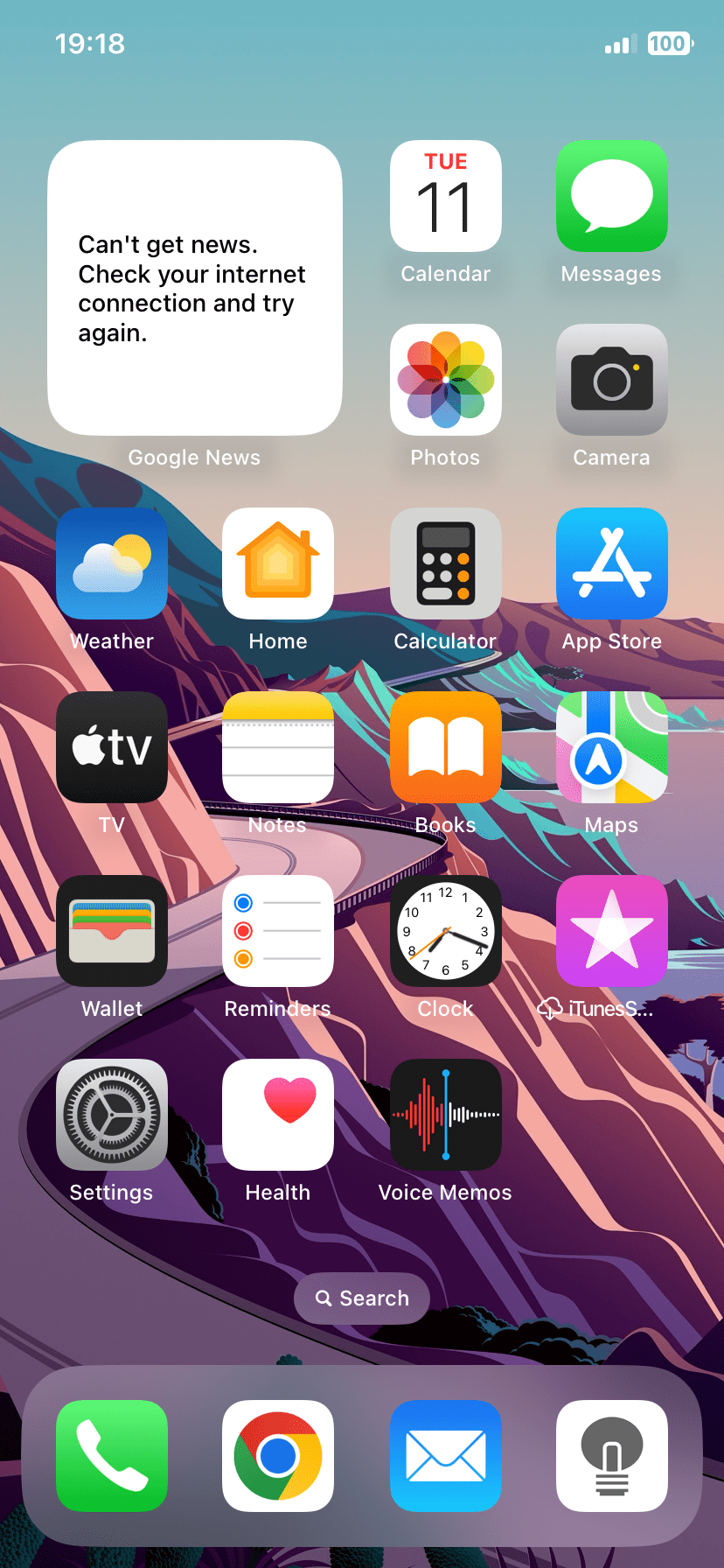
Task: Open the Camera app
Action: [611, 380]
